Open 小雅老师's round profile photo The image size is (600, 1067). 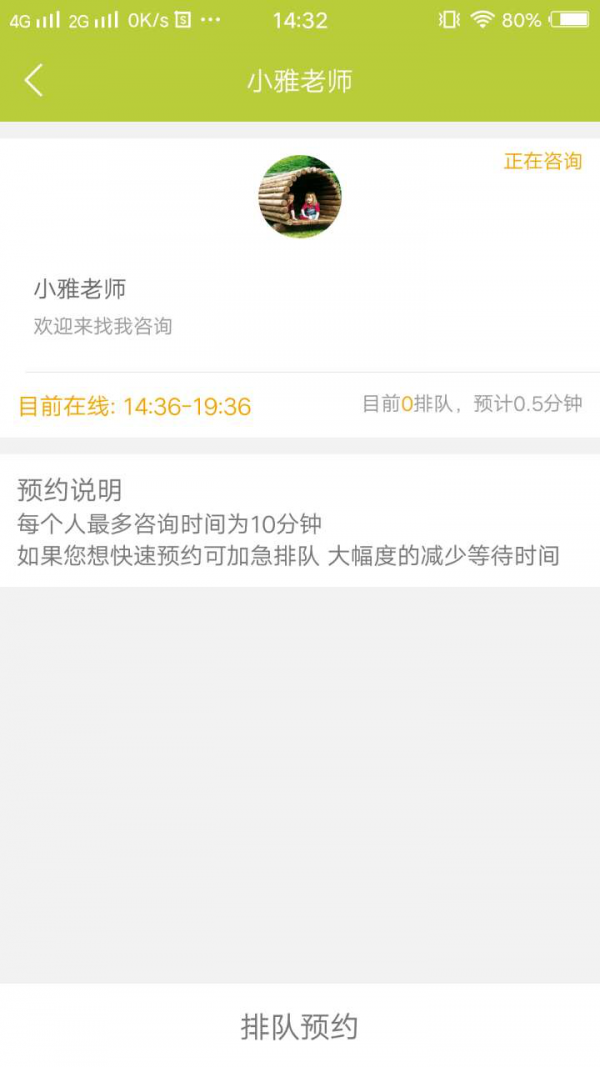click(x=300, y=196)
